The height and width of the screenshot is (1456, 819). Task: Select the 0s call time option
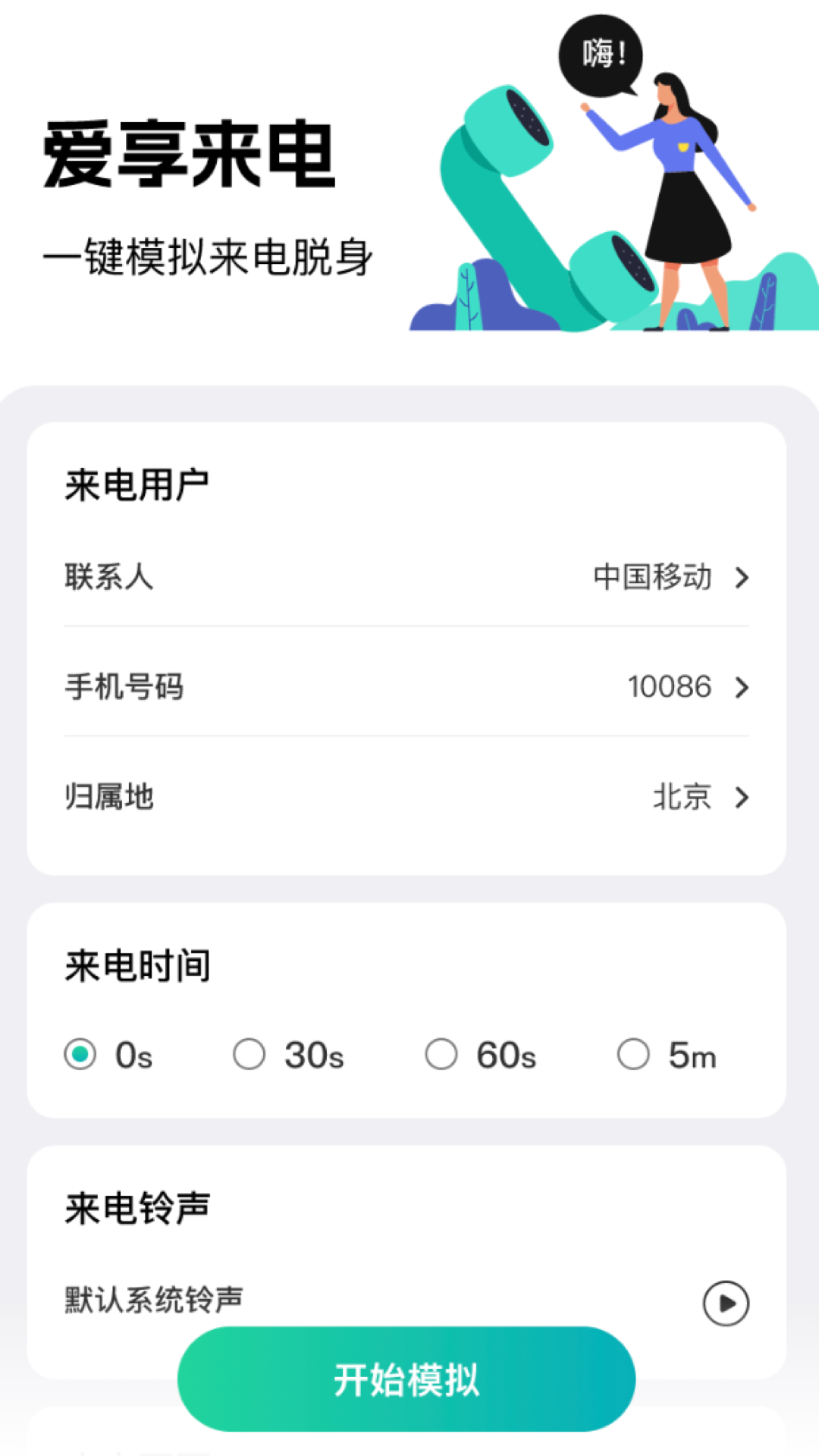tap(80, 1054)
